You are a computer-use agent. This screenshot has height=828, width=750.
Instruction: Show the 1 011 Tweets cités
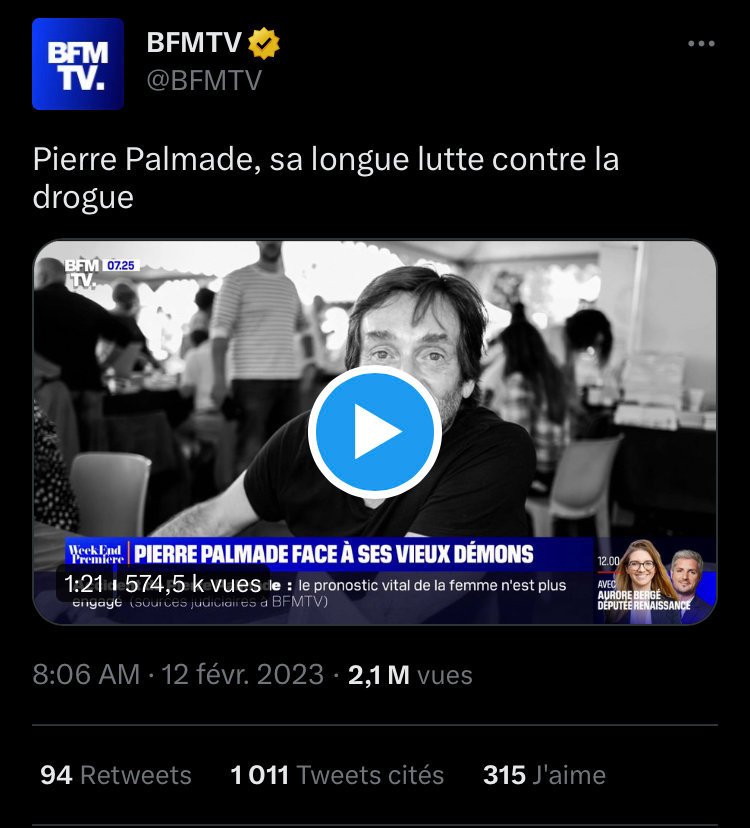tap(337, 775)
